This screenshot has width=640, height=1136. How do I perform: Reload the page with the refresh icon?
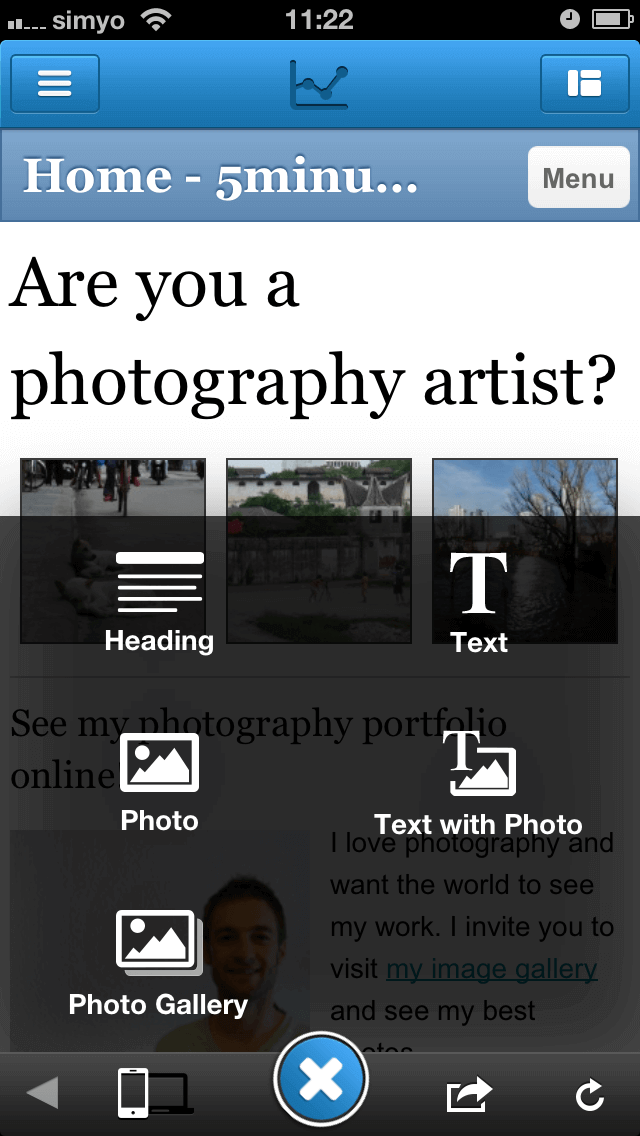[x=590, y=1094]
